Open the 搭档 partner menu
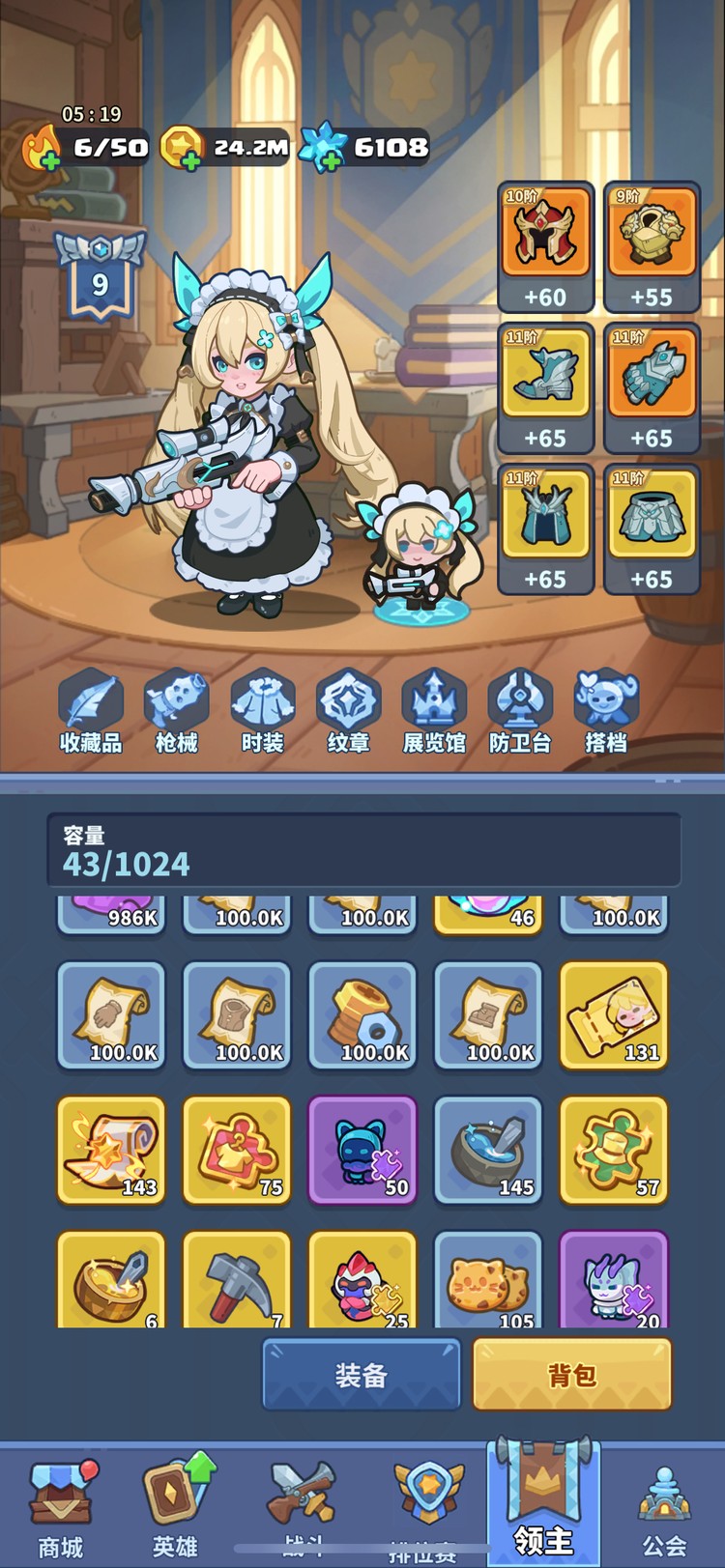The width and height of the screenshot is (725, 1568). (x=606, y=710)
